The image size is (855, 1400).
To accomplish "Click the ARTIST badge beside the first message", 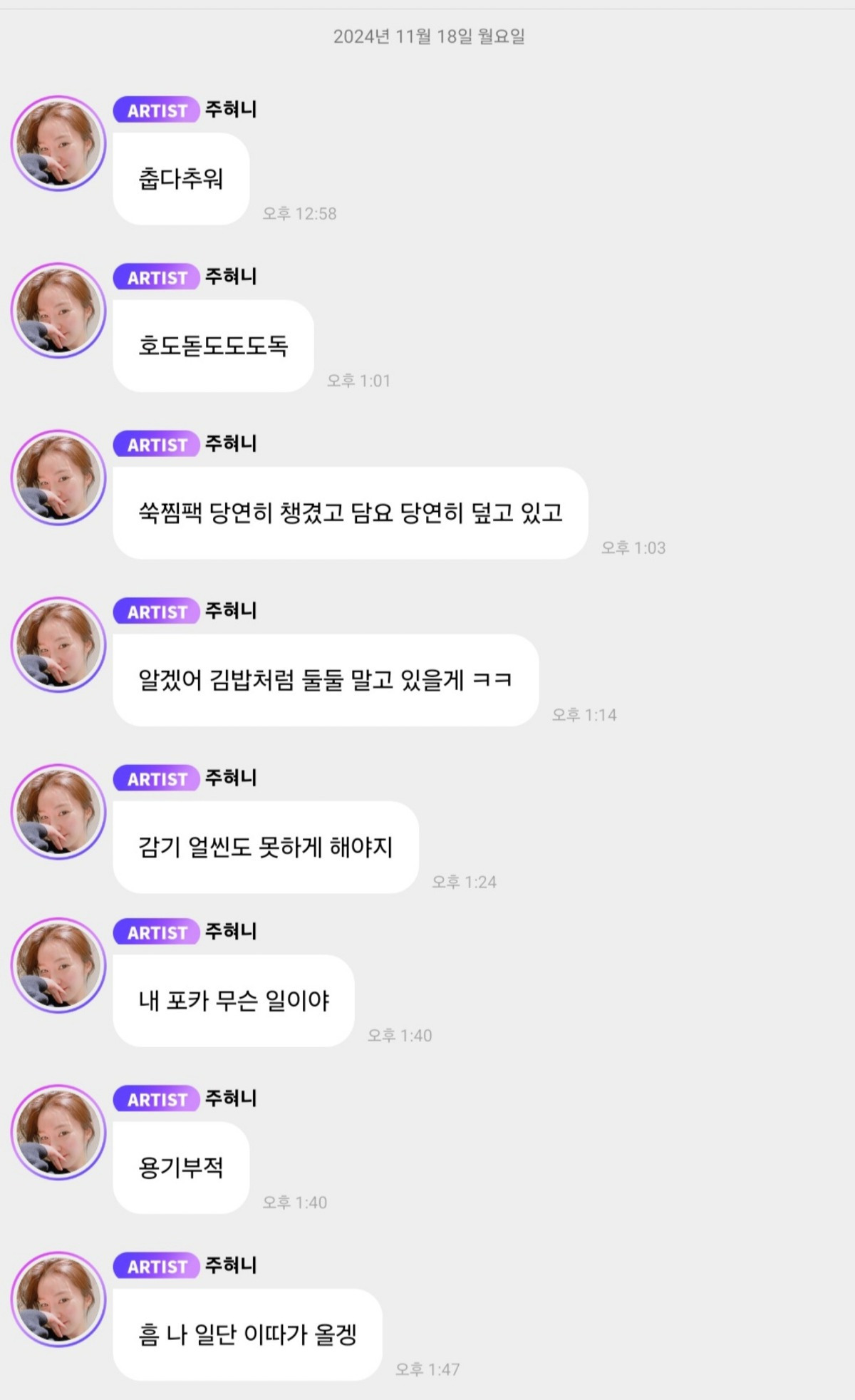I will coord(155,110).
